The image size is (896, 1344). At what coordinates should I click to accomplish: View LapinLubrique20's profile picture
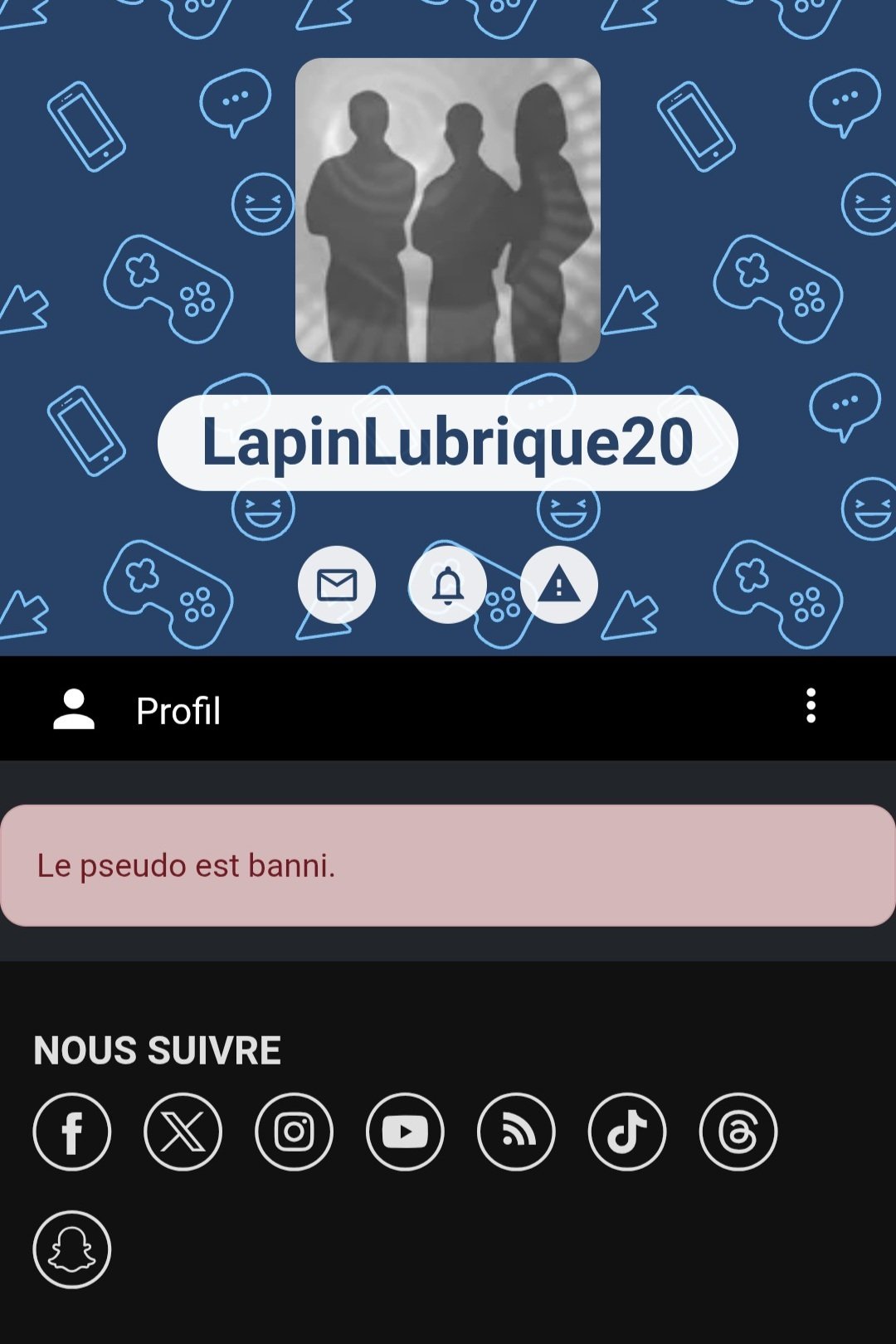[448, 210]
